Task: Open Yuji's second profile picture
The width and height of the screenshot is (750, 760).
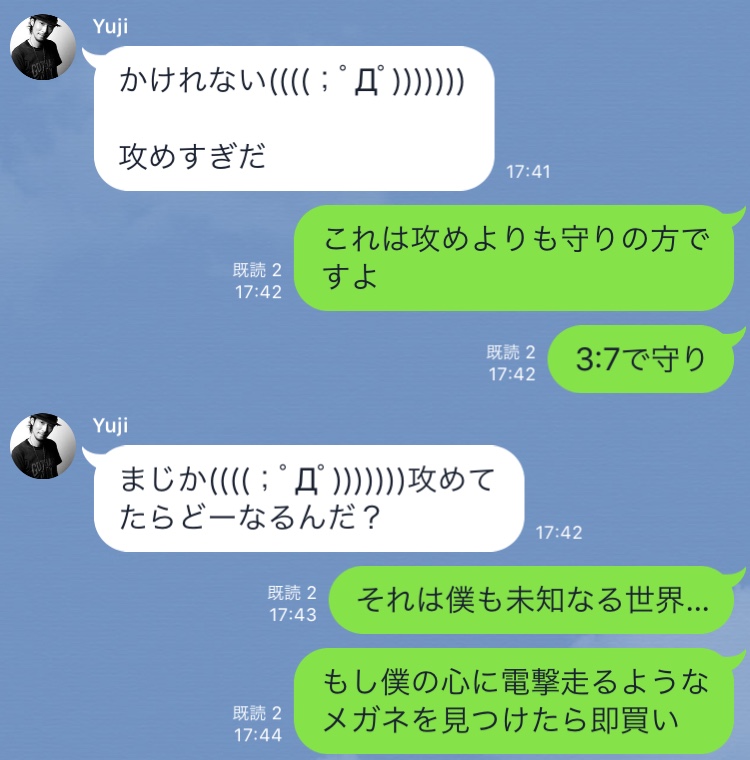Action: (41, 445)
